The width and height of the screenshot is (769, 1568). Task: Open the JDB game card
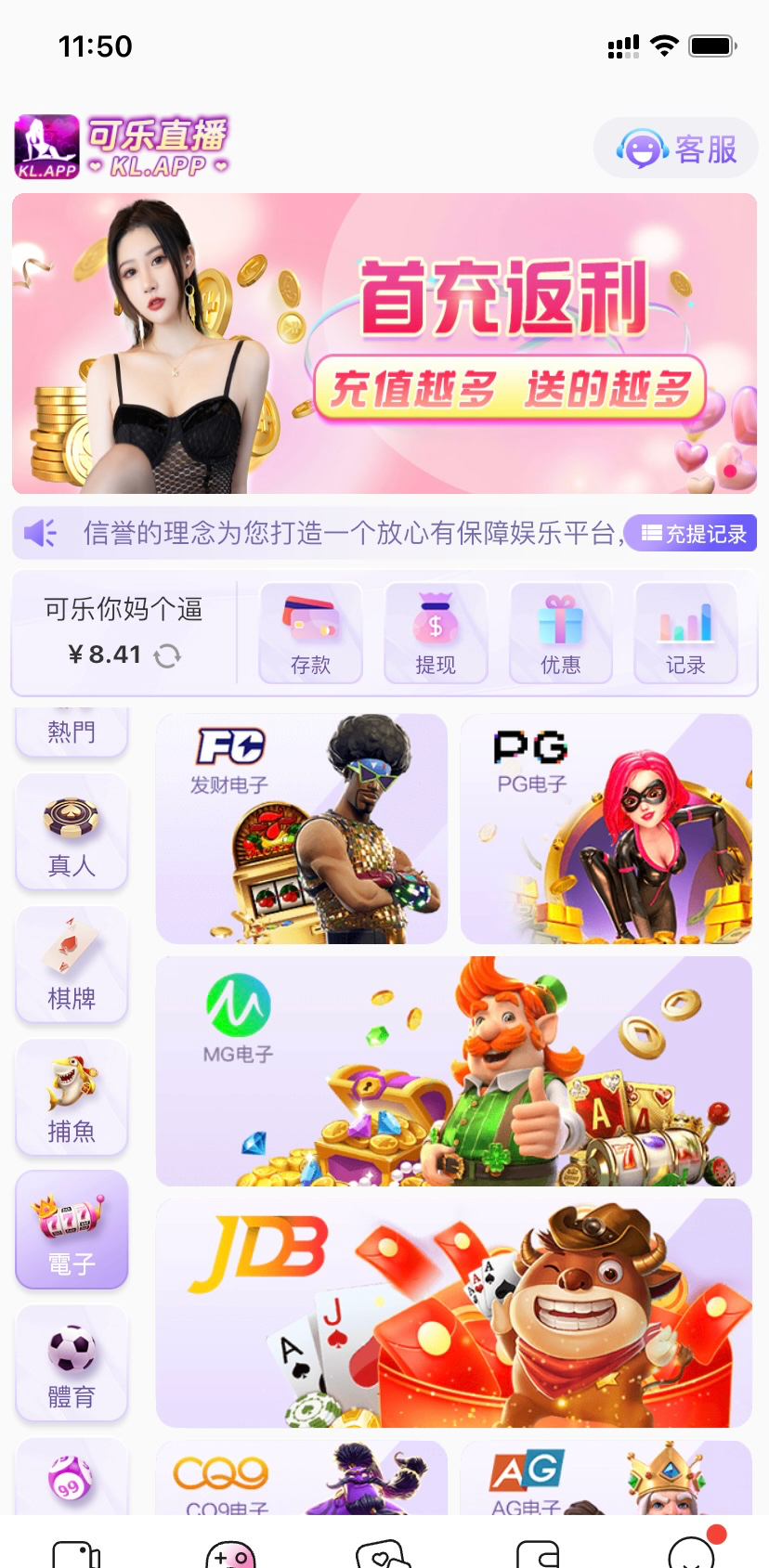[x=453, y=1313]
